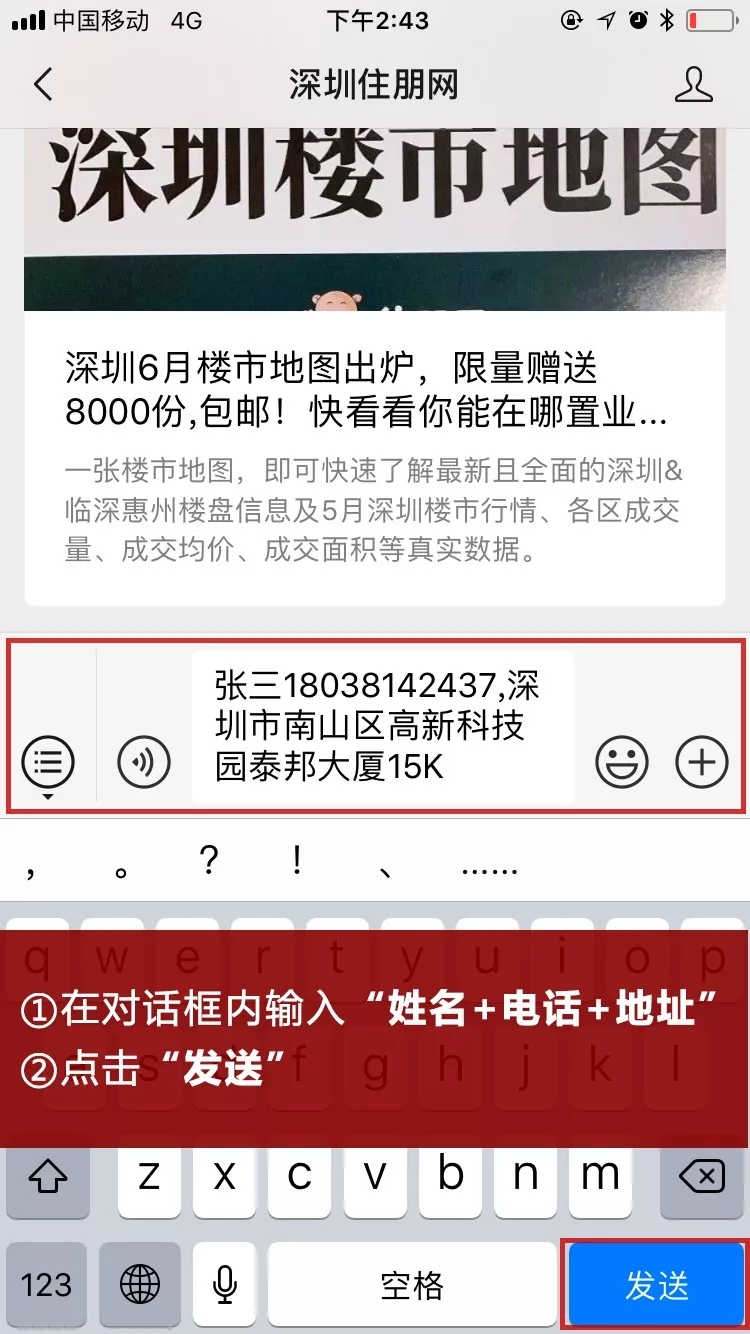This screenshot has height=1334, width=750.
Task: Start dictation with the microphone key
Action: pyautogui.click(x=225, y=1285)
